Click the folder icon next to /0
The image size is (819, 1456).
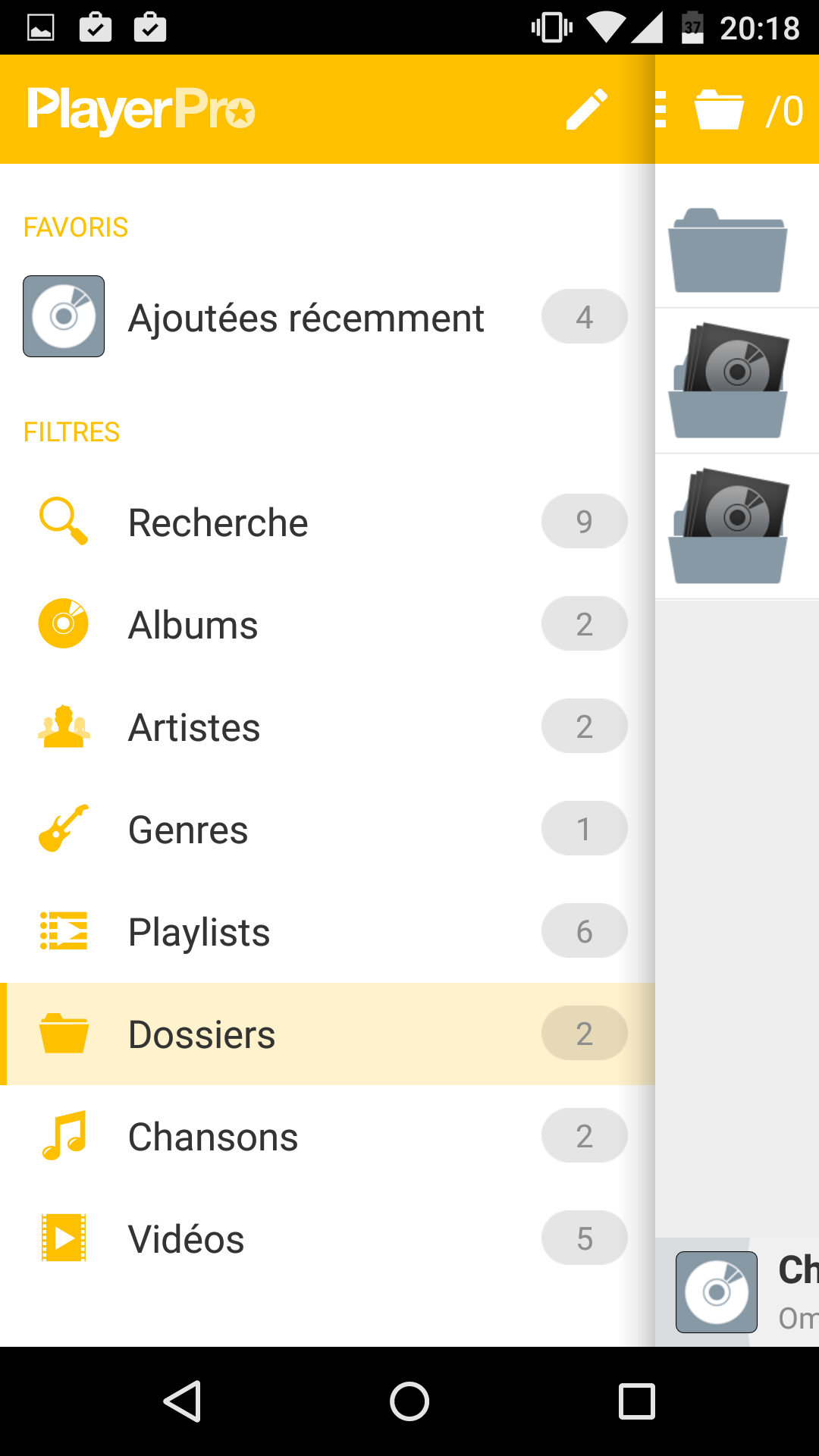[719, 108]
